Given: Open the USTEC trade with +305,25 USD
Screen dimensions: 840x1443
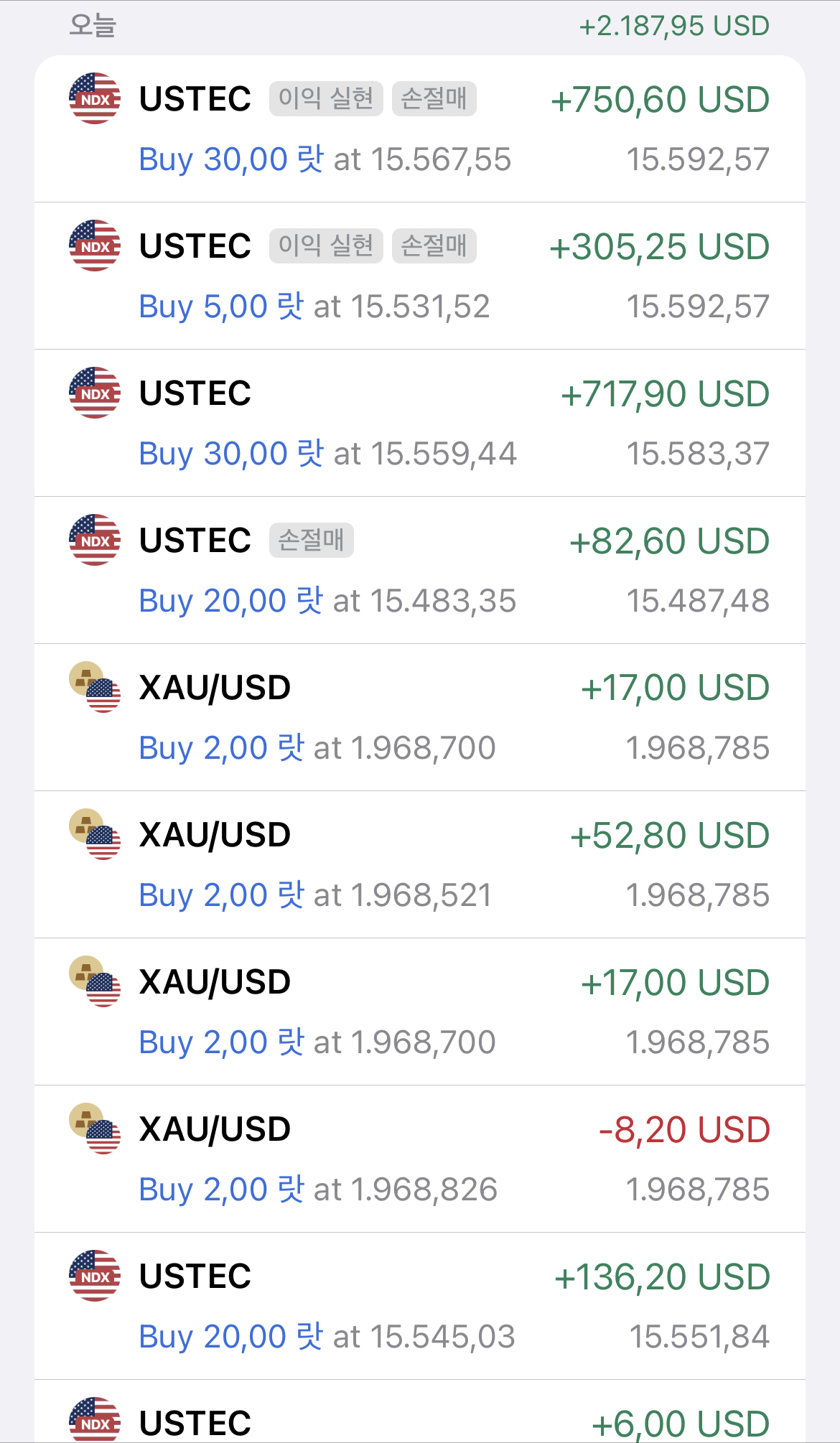Looking at the screenshot, I should 420,276.
